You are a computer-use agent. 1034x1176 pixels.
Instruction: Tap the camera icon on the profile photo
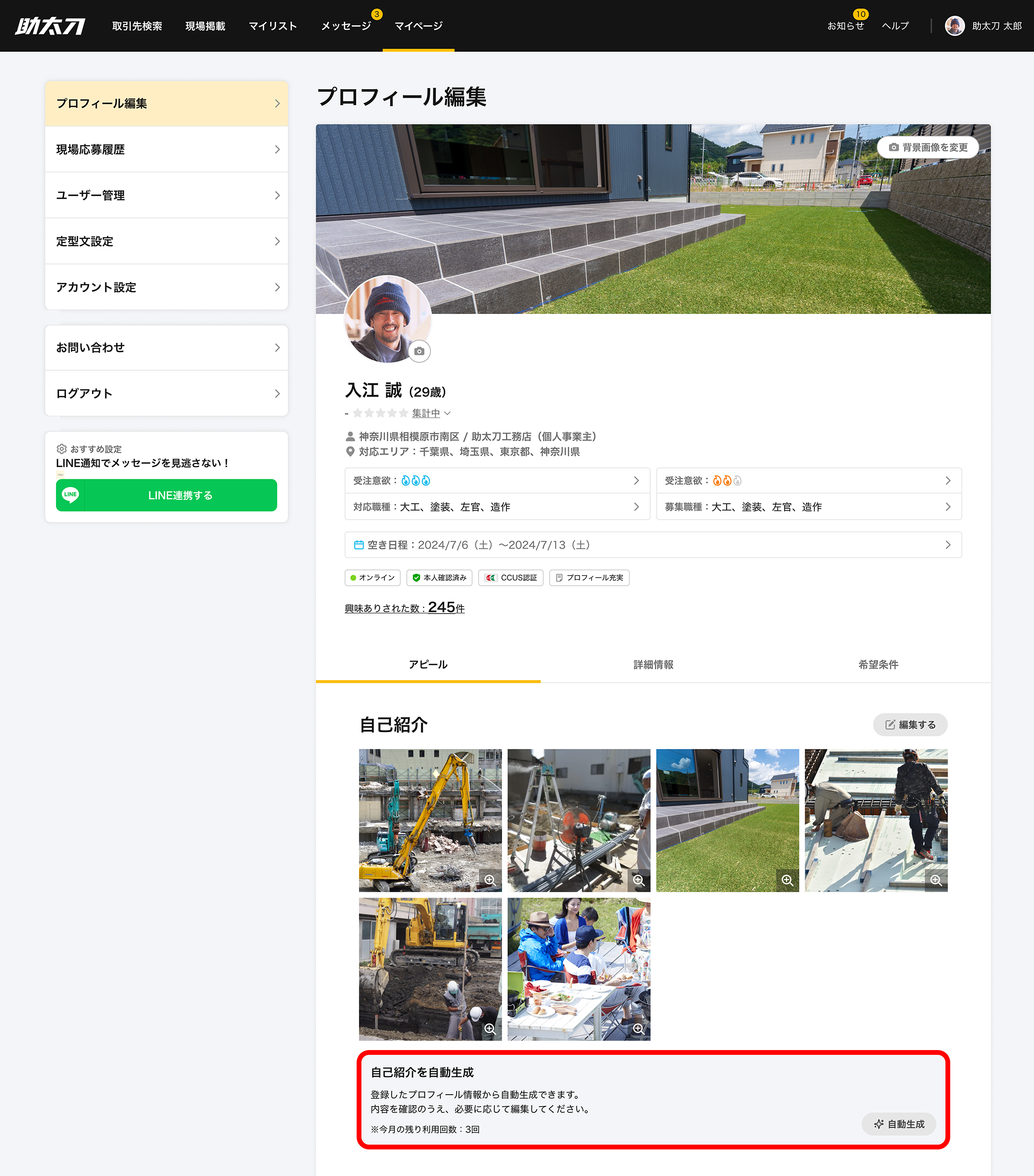point(419,351)
